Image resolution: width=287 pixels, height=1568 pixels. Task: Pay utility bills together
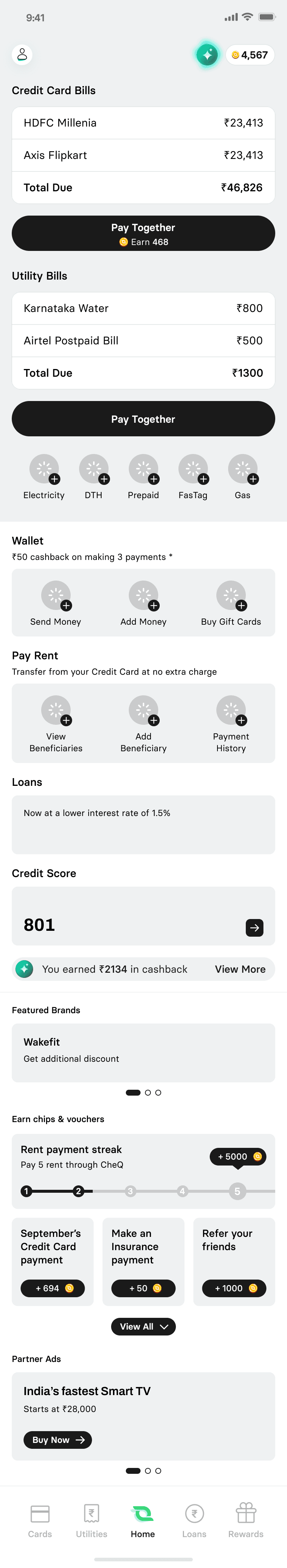click(x=143, y=419)
